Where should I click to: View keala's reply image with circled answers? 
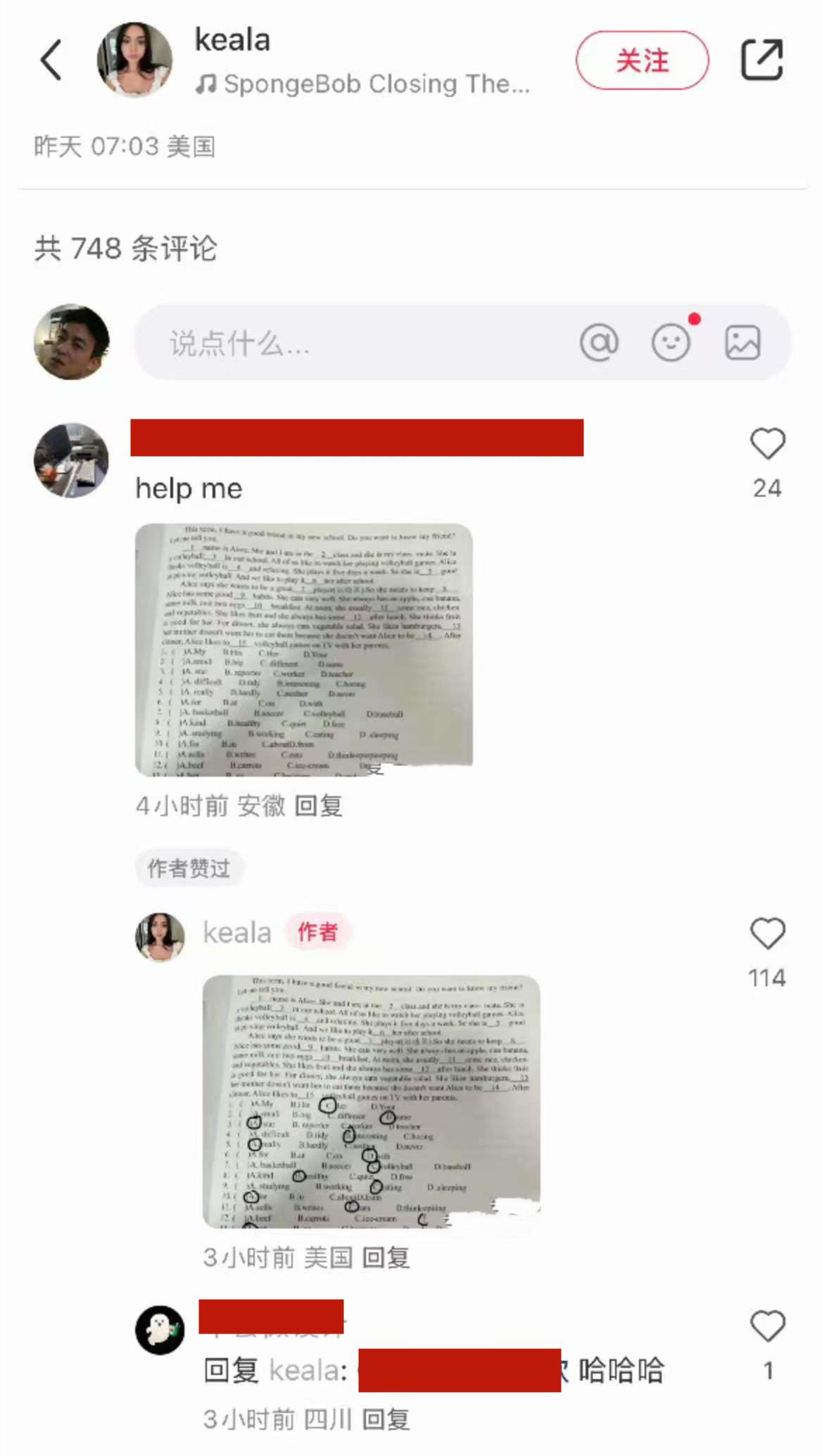371,1101
